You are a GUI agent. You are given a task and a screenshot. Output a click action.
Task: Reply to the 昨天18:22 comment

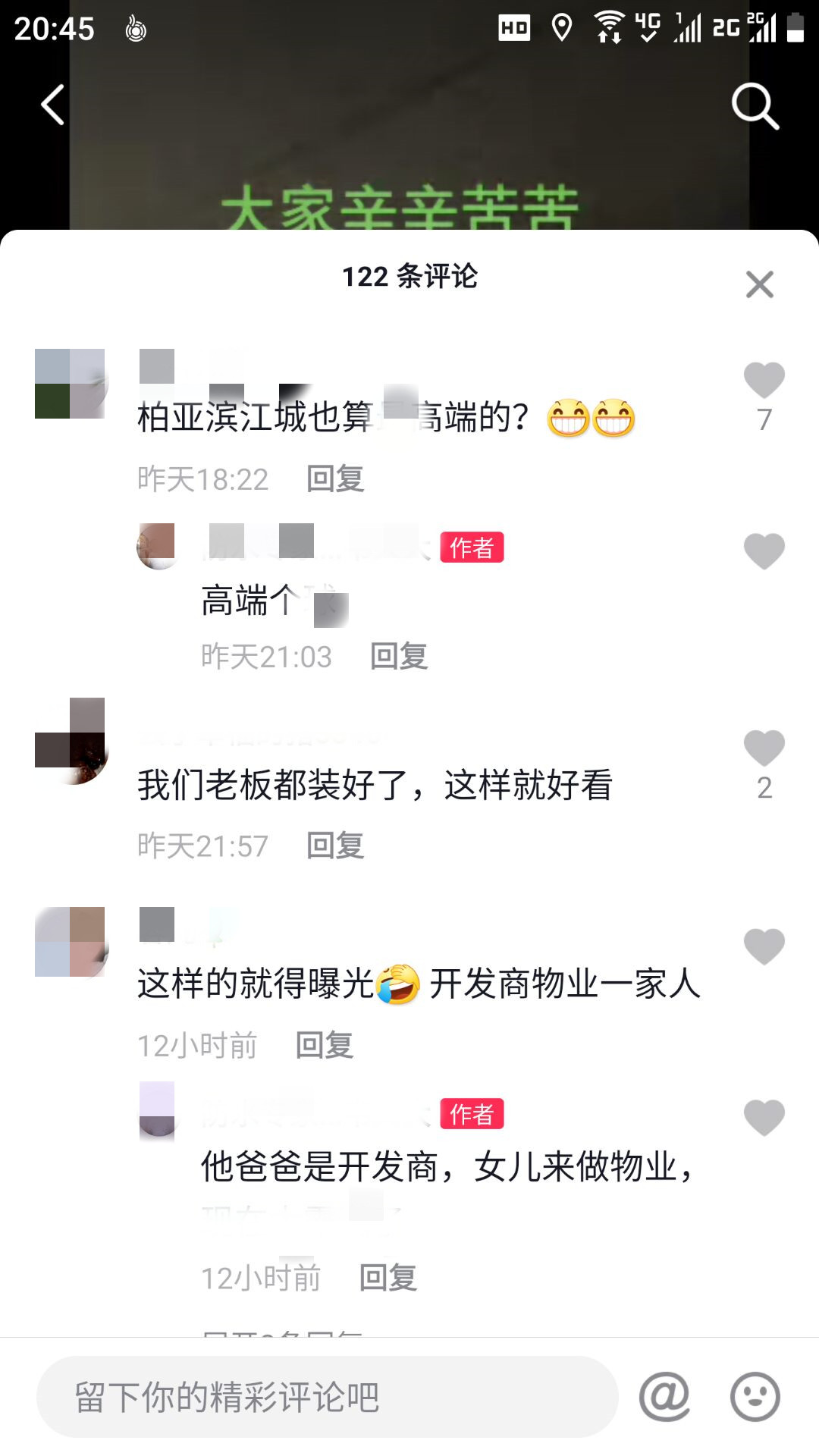coord(335,479)
